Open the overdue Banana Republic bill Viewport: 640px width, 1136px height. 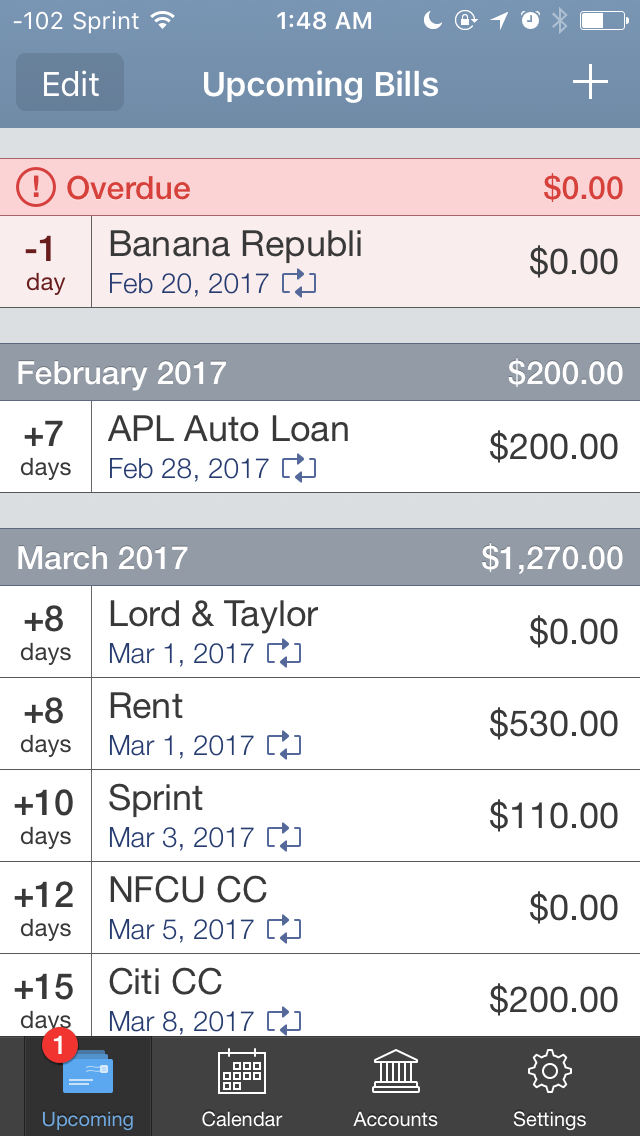click(x=320, y=262)
